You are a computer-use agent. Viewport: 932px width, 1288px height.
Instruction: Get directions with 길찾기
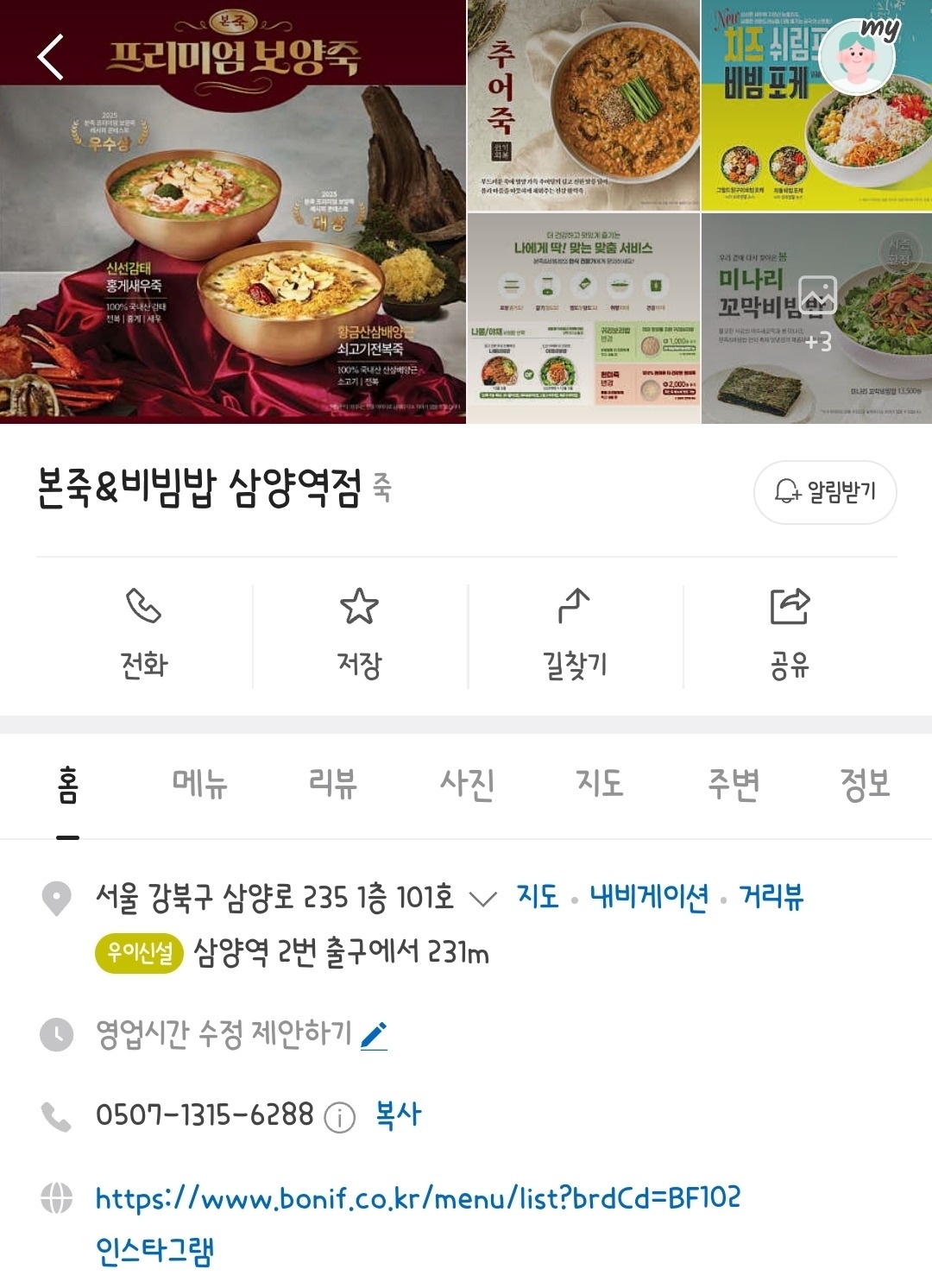coord(575,635)
